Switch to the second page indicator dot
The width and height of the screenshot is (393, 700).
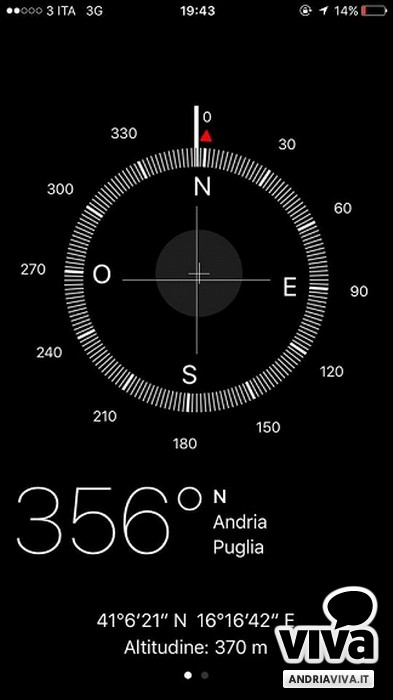coord(205,675)
